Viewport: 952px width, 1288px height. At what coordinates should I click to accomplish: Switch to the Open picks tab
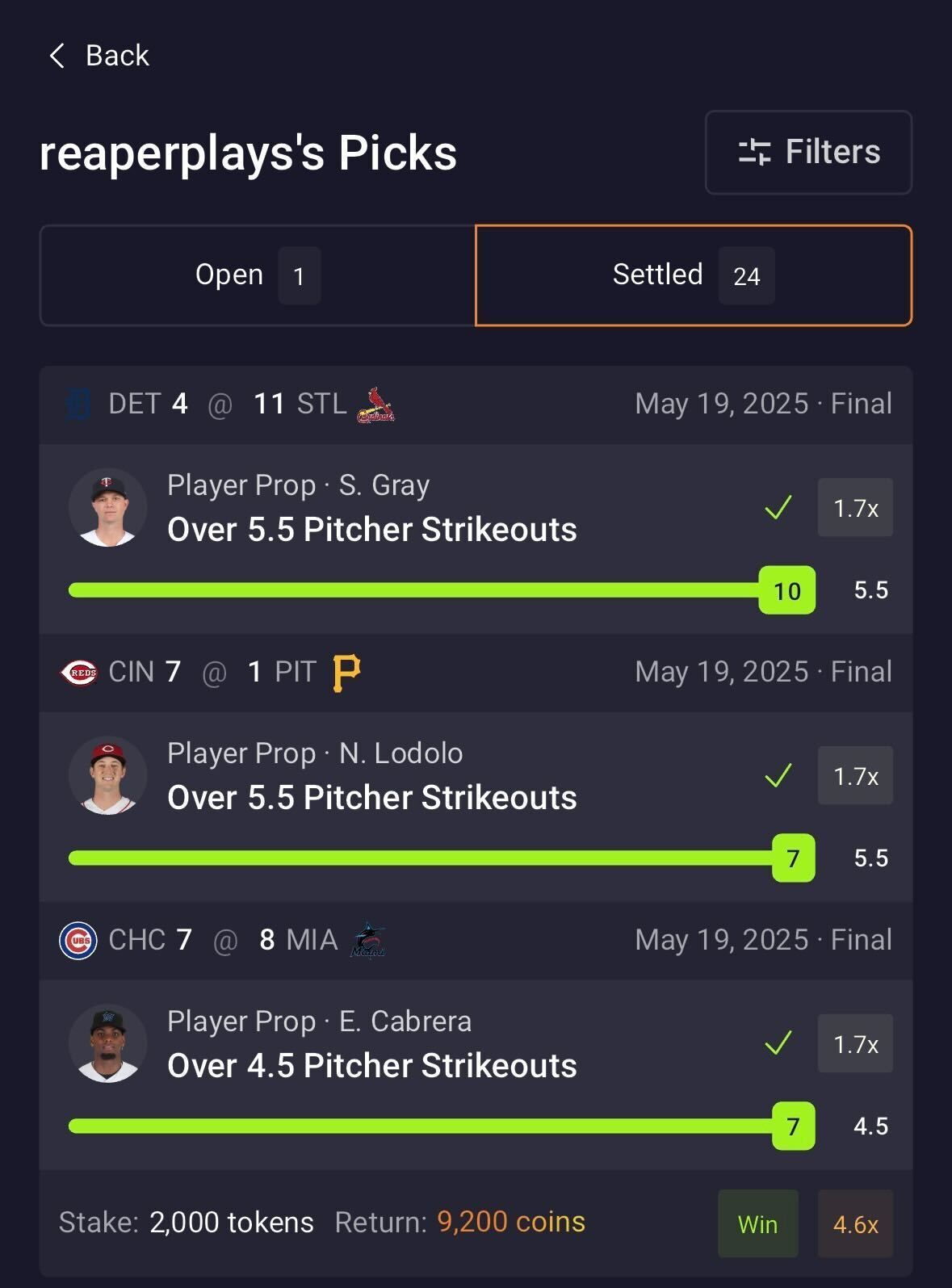pyautogui.click(x=257, y=275)
